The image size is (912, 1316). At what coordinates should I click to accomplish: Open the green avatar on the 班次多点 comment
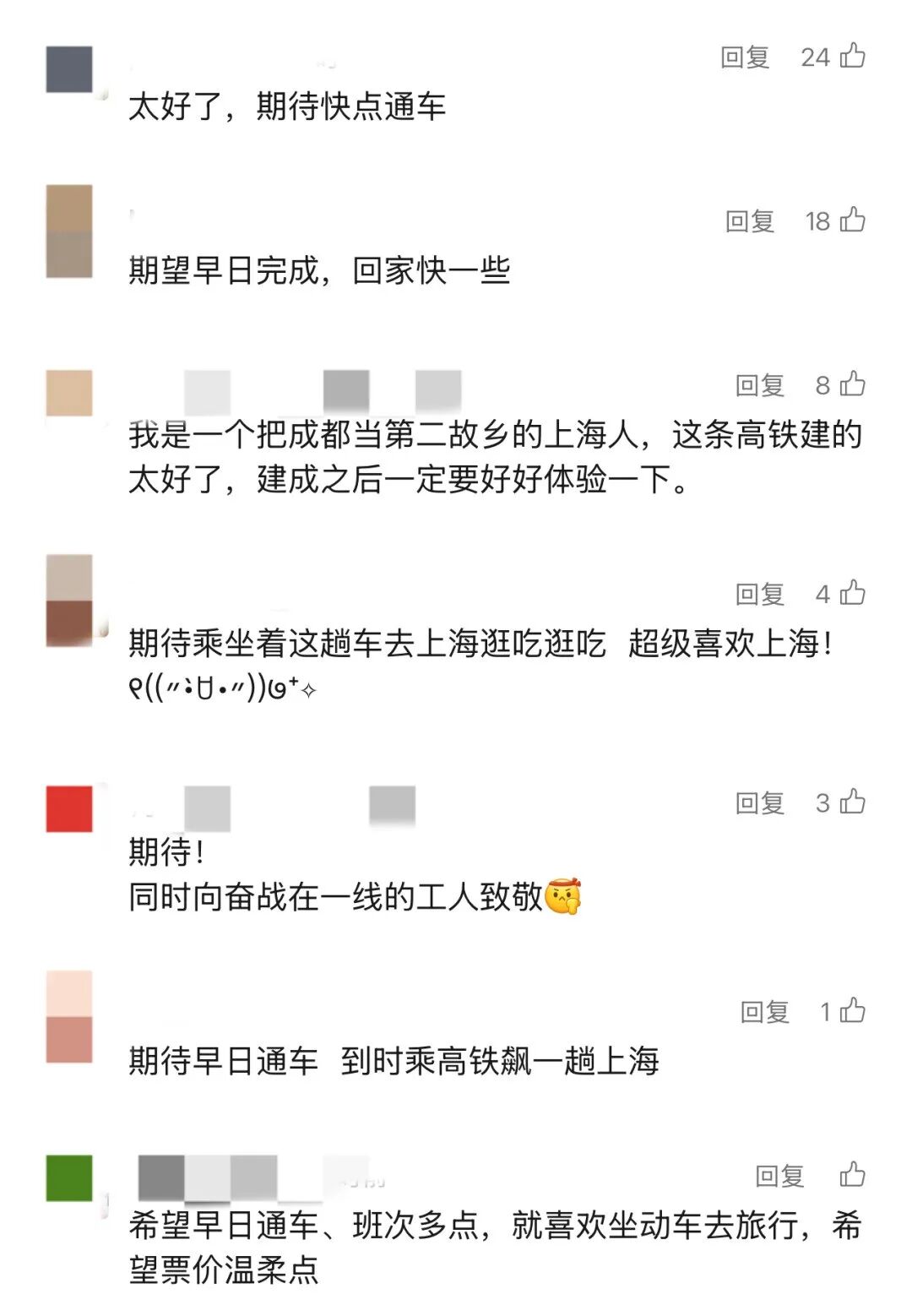pyautogui.click(x=69, y=1177)
